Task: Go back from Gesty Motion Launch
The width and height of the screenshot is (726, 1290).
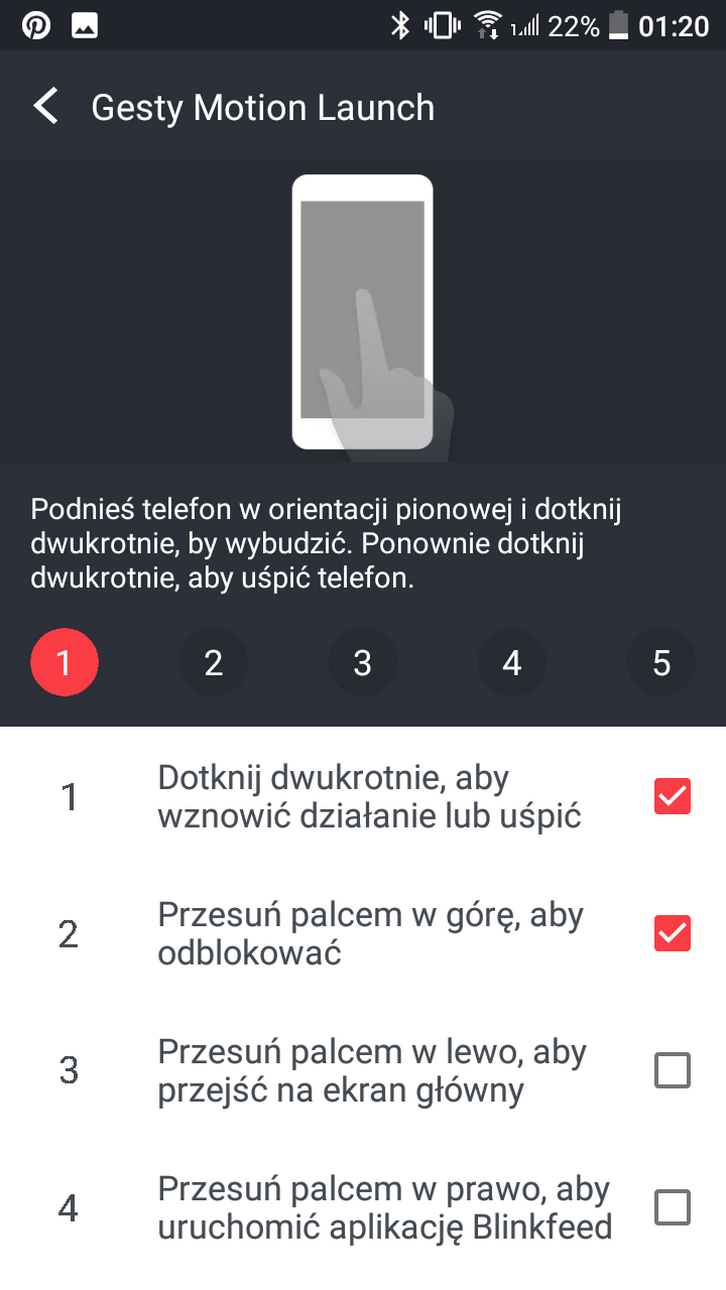Action: coord(46,106)
